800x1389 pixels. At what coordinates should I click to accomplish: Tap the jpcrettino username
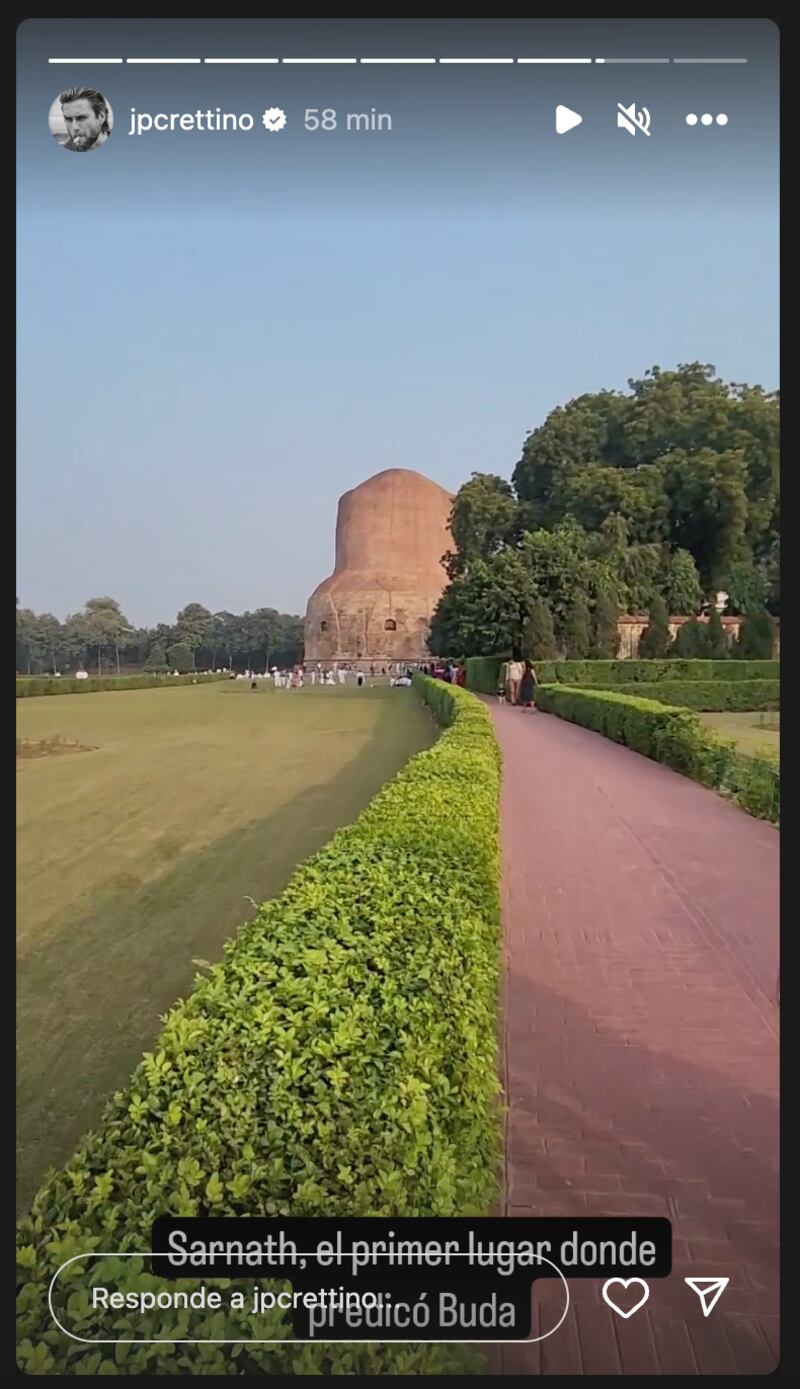pyautogui.click(x=192, y=120)
